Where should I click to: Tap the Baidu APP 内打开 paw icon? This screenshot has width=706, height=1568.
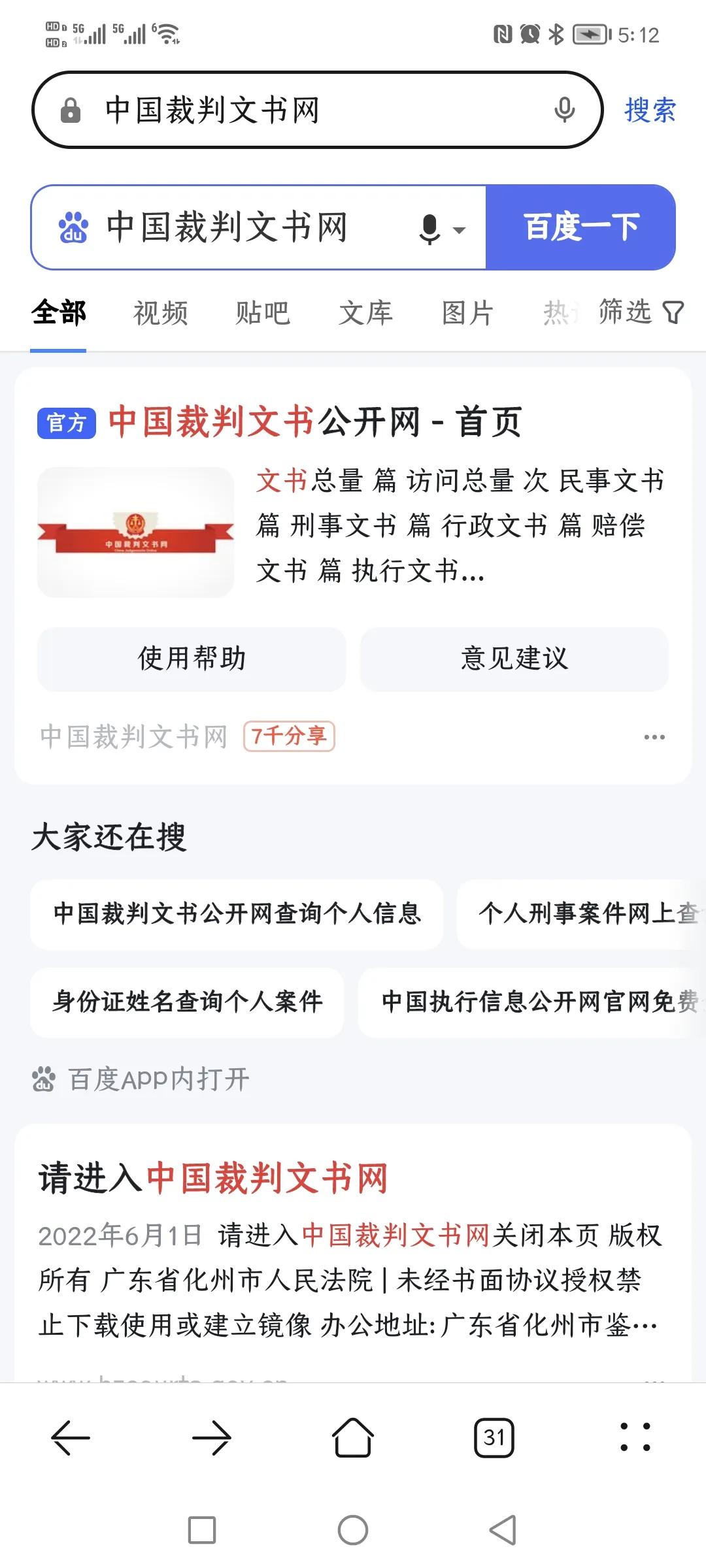(x=43, y=1079)
